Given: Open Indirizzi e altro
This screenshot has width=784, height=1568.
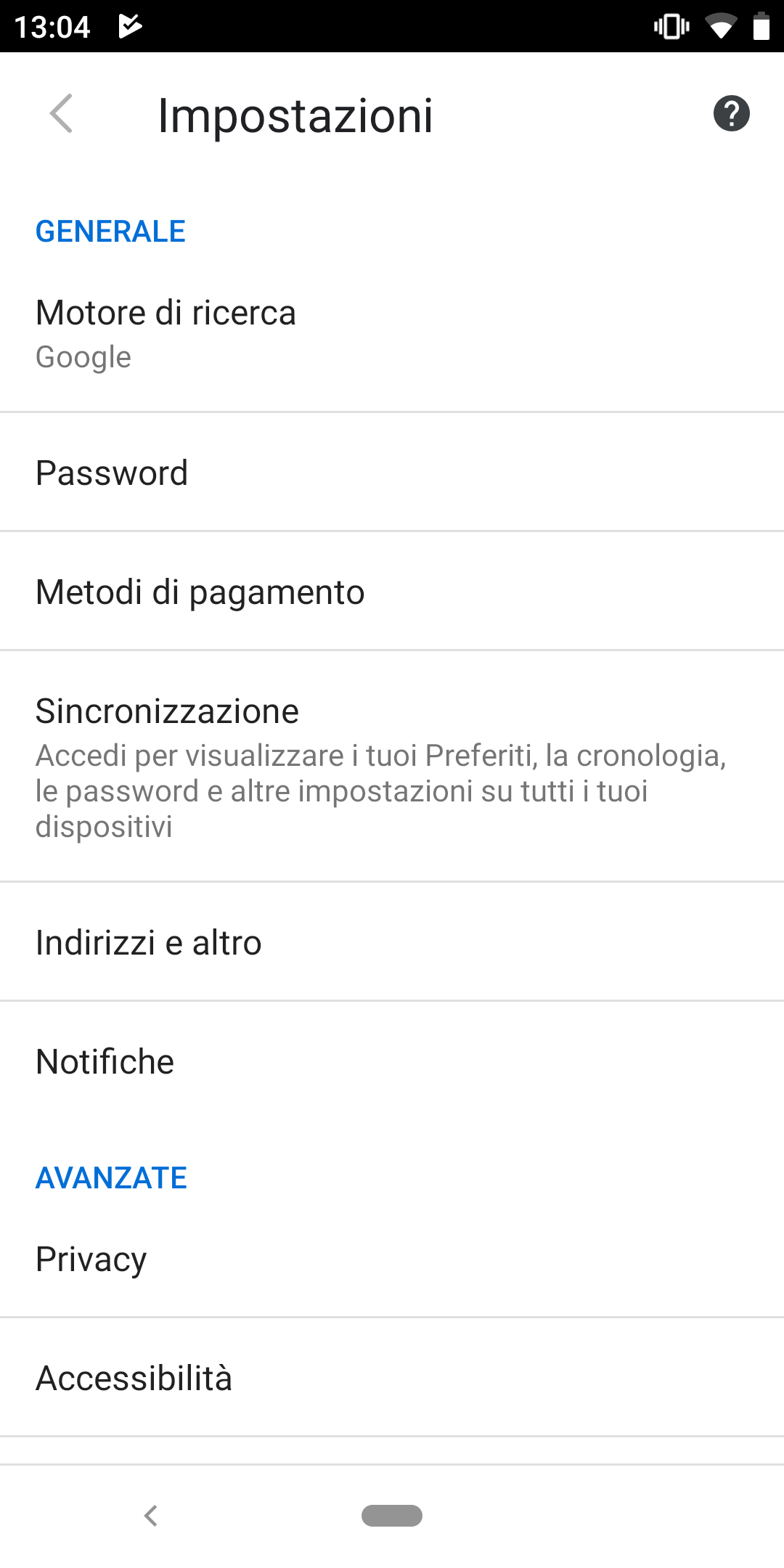Looking at the screenshot, I should 392,942.
